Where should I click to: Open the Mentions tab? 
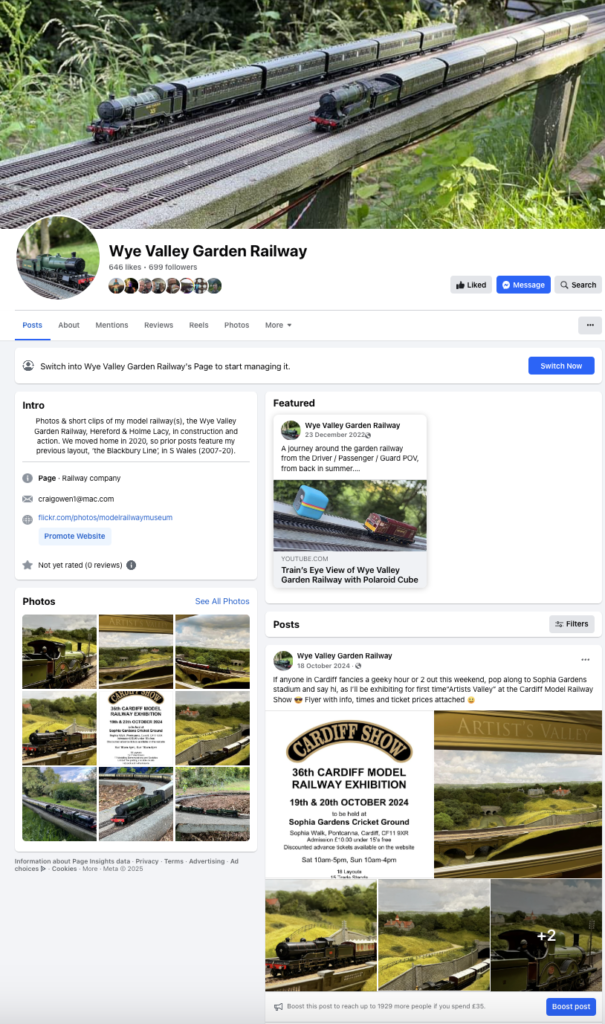112,325
